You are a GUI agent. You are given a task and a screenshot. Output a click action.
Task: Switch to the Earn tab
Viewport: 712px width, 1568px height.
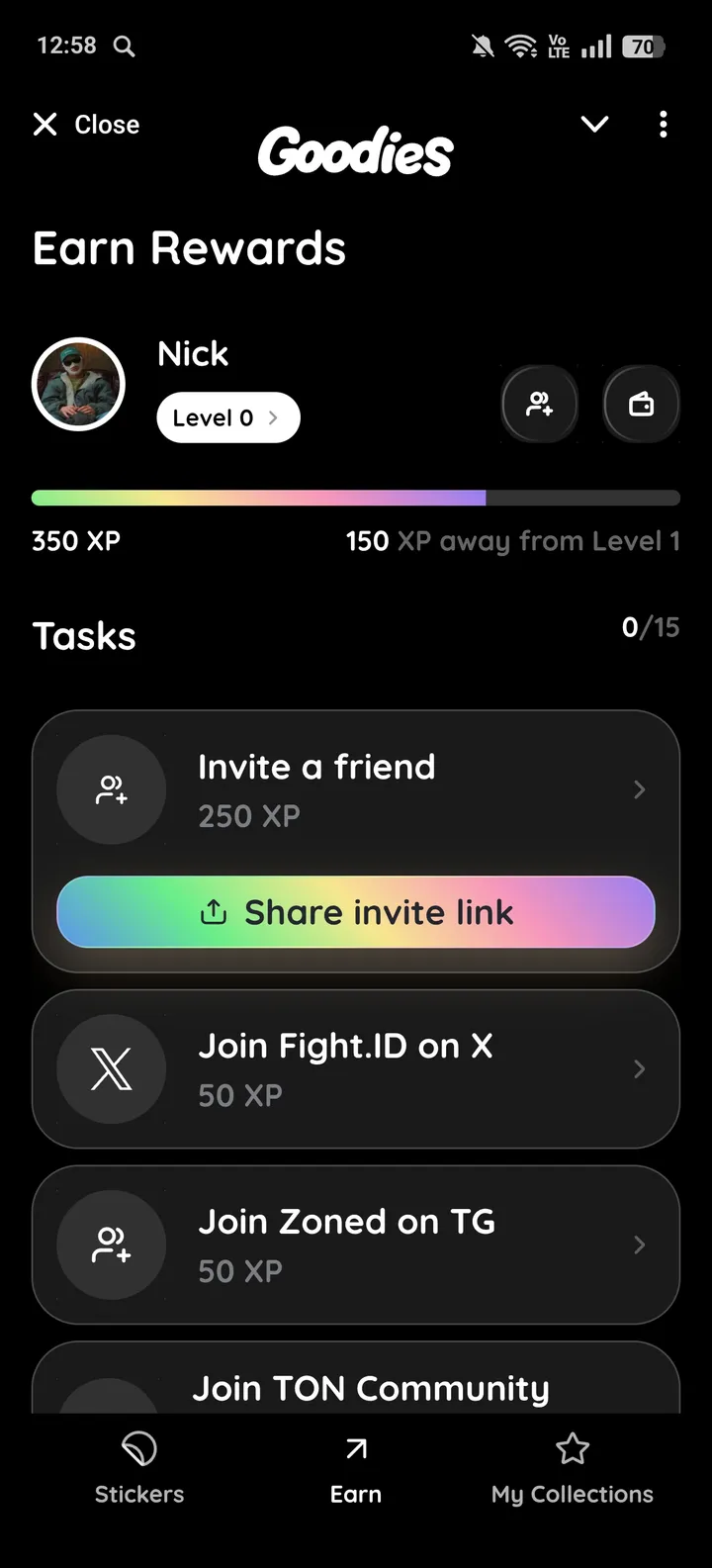click(x=356, y=1469)
